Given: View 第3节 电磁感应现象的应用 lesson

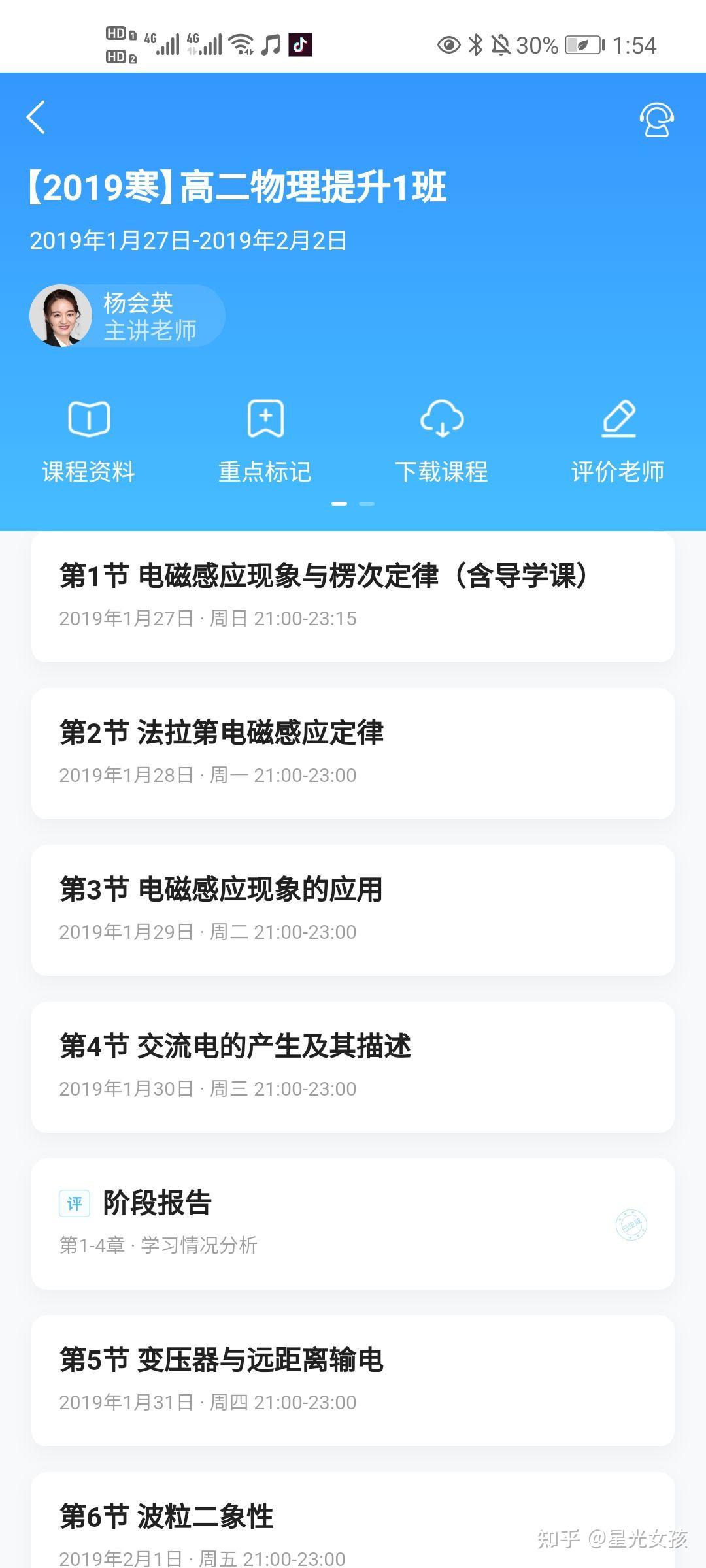Looking at the screenshot, I should (x=353, y=909).
